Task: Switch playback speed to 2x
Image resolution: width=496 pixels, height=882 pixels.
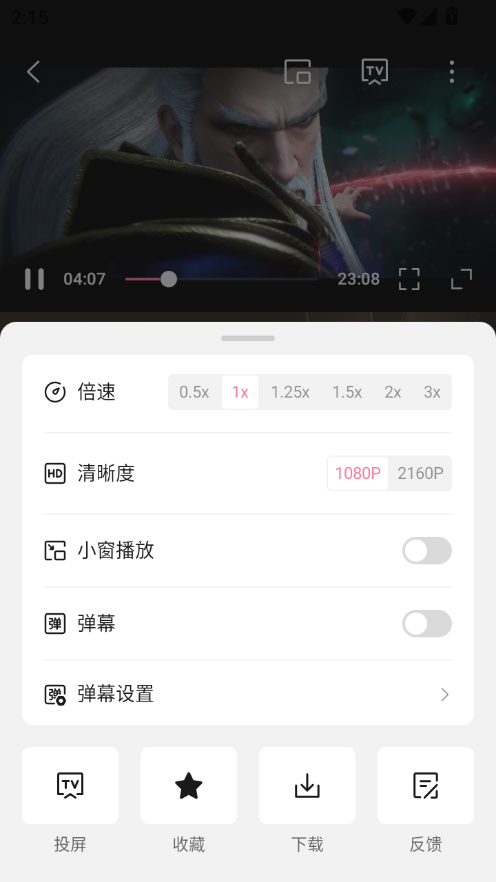Action: (x=393, y=392)
